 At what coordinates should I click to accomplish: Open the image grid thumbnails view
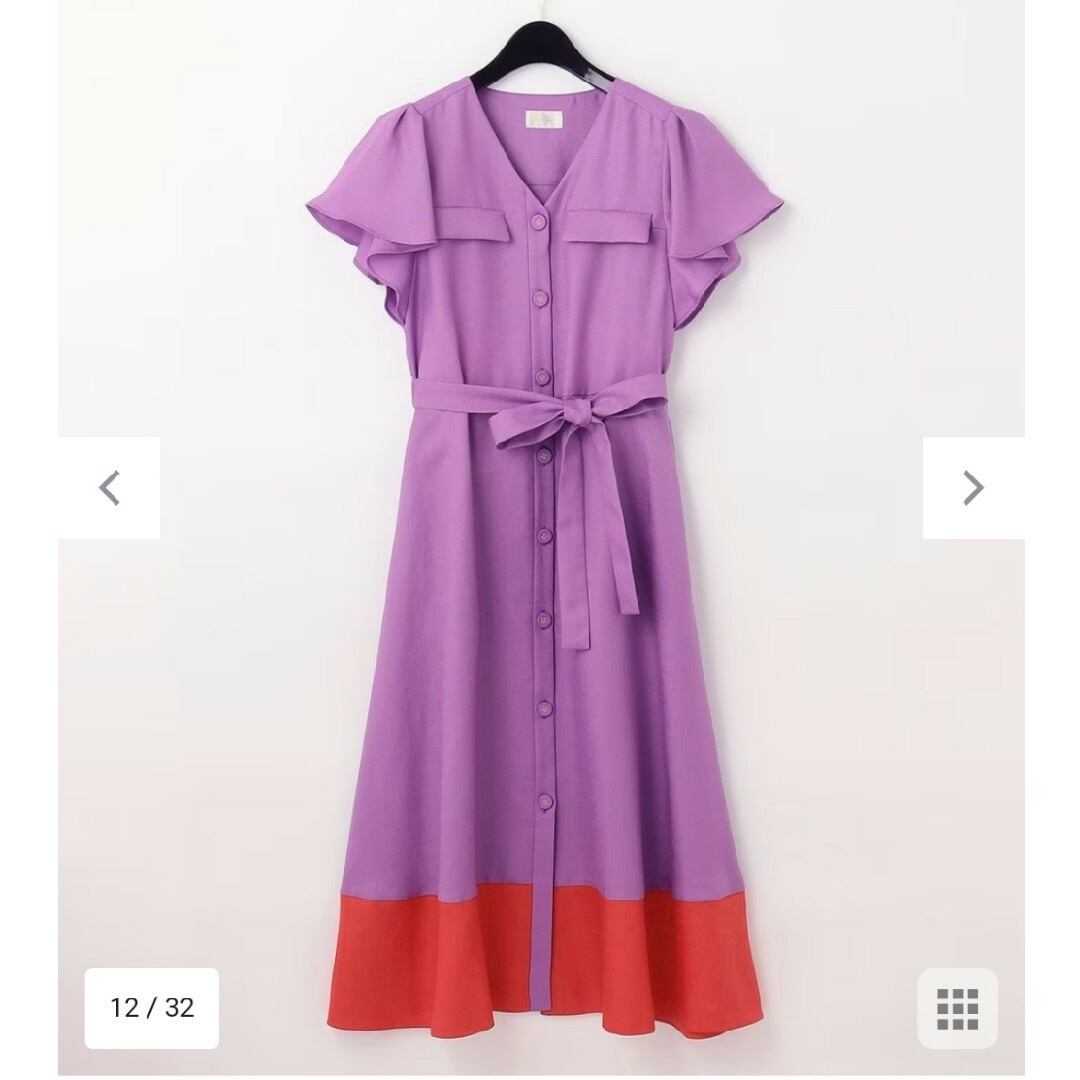tap(957, 1010)
